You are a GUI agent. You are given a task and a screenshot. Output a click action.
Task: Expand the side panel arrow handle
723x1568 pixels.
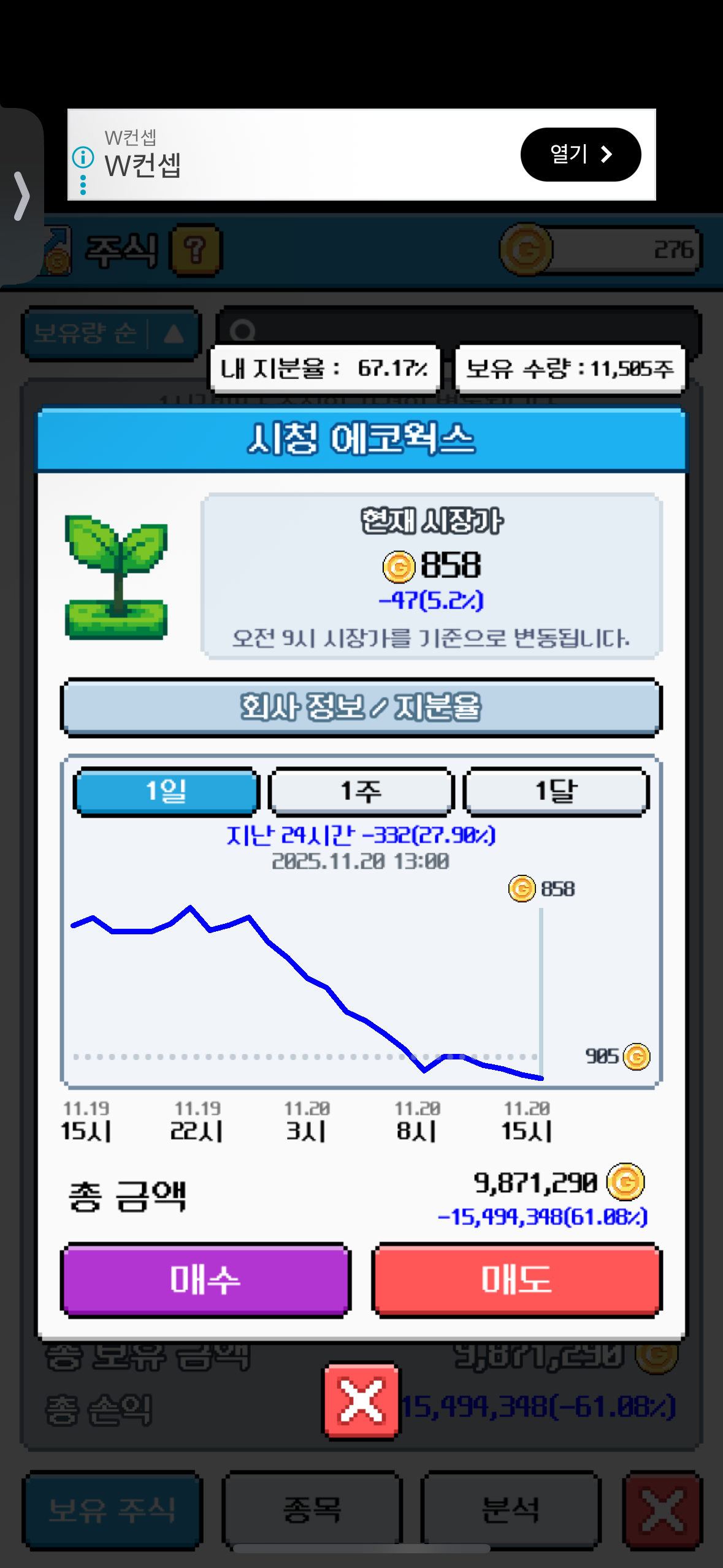21,196
